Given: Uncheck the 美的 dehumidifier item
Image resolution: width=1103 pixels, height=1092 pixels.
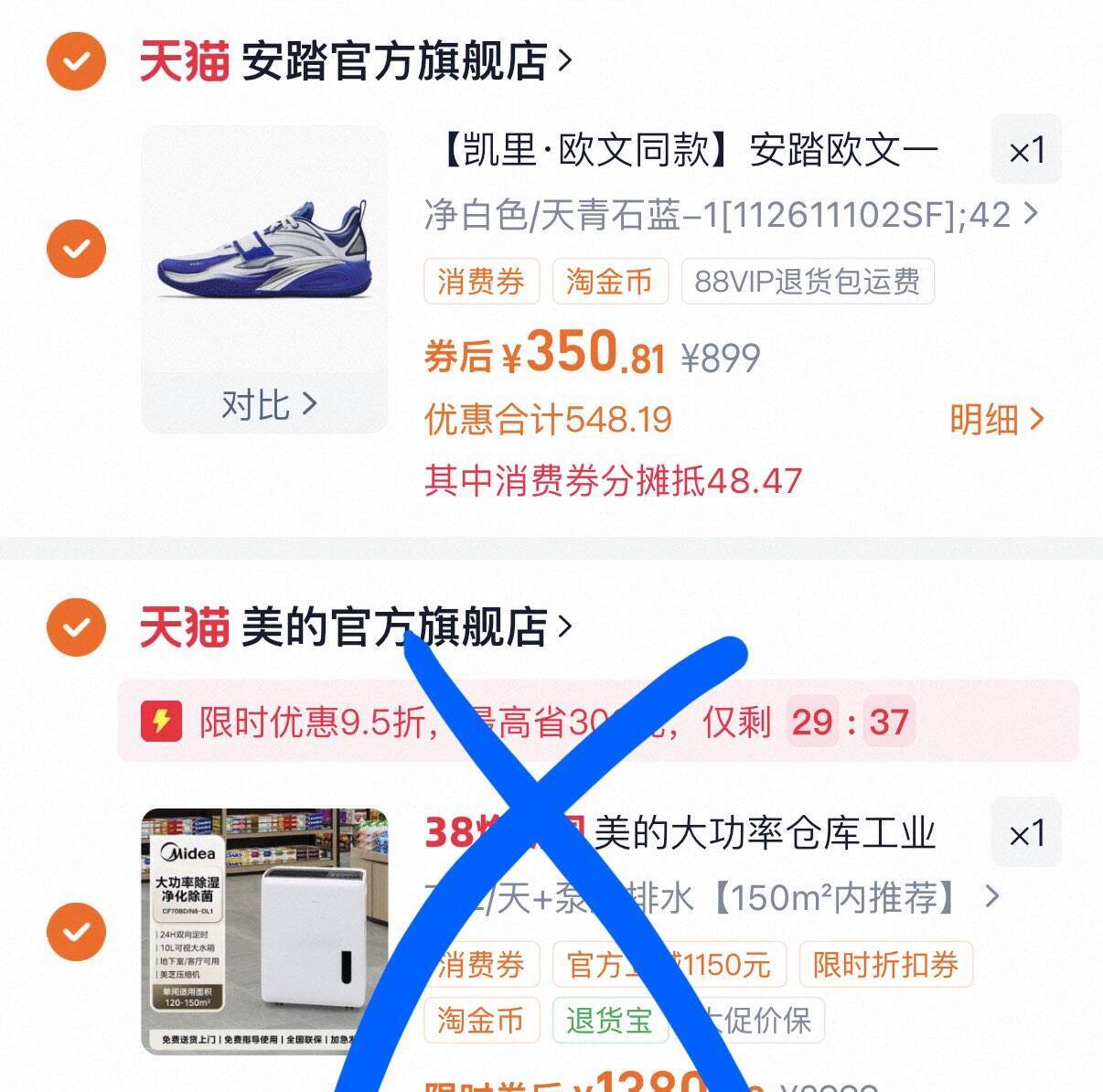Looking at the screenshot, I should coord(77,931).
